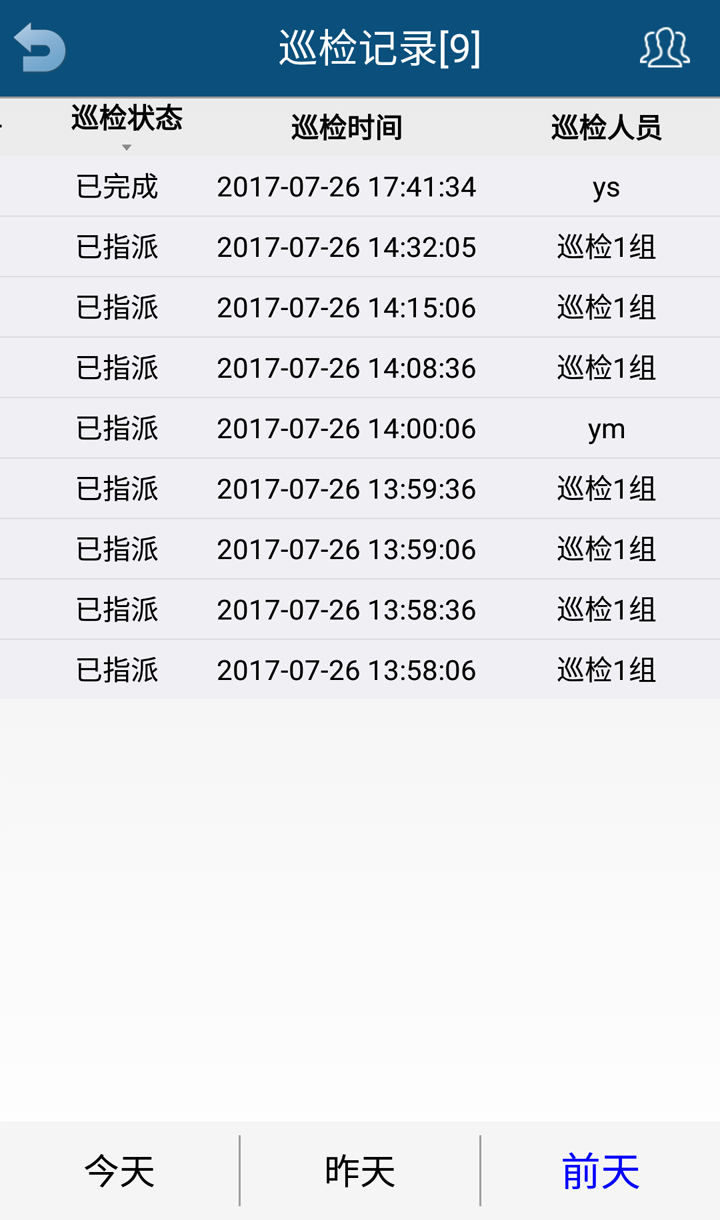Click the 巡检时间 column header
The width and height of the screenshot is (720, 1220).
click(x=344, y=127)
